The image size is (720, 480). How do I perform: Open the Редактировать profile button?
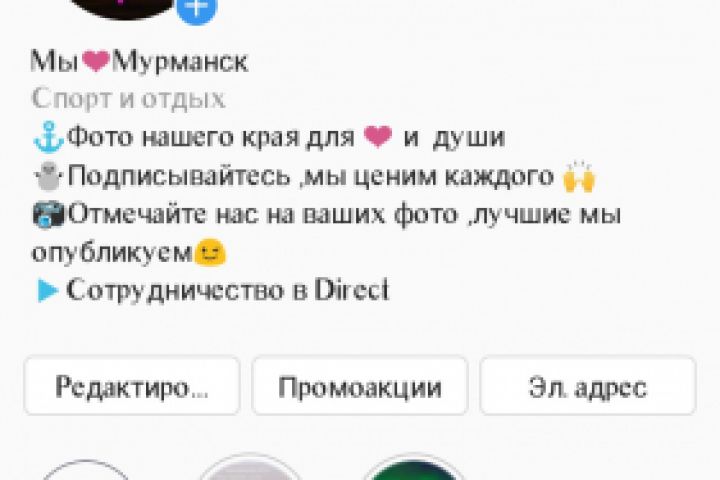coord(132,386)
